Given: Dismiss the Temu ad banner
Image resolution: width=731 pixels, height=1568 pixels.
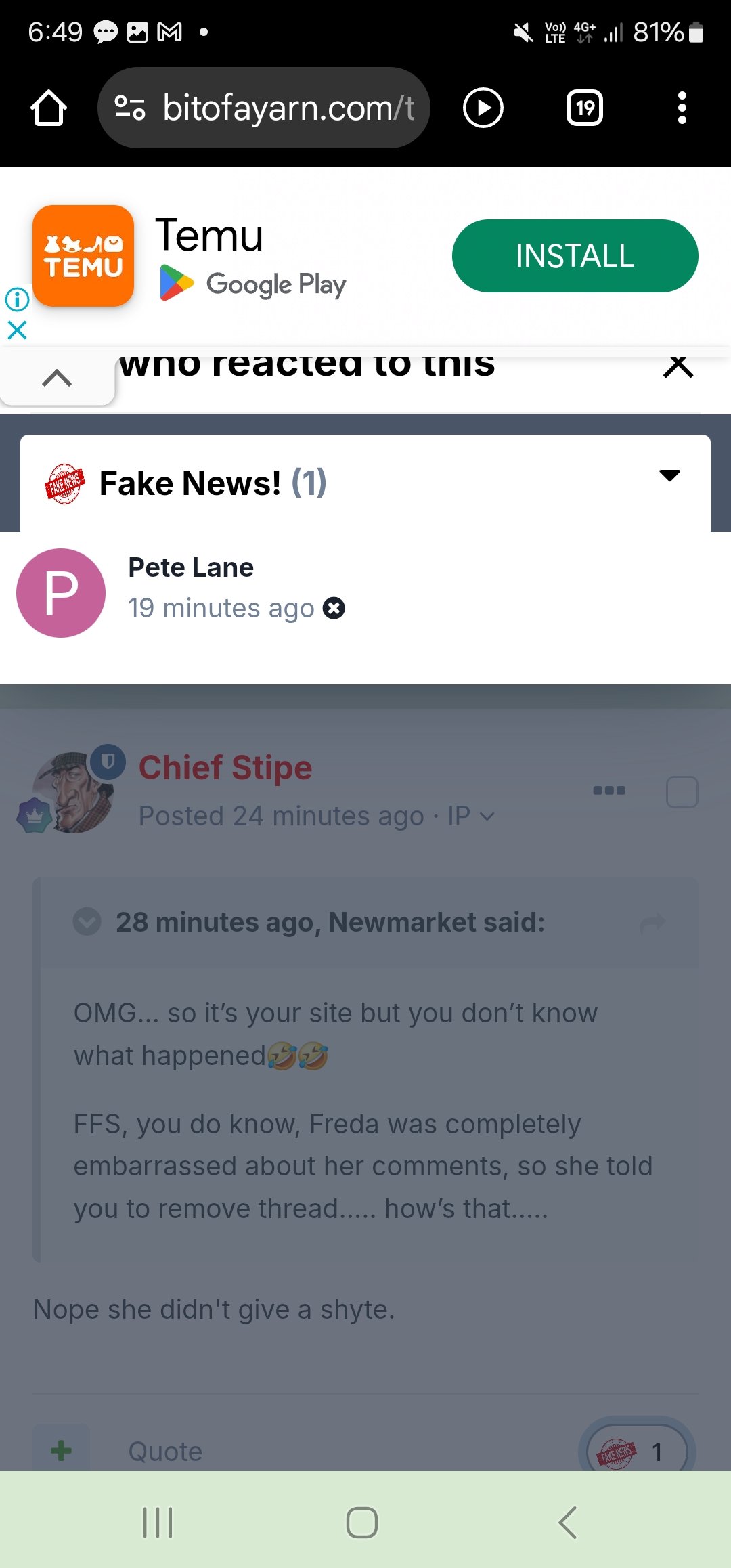Looking at the screenshot, I should [x=17, y=330].
